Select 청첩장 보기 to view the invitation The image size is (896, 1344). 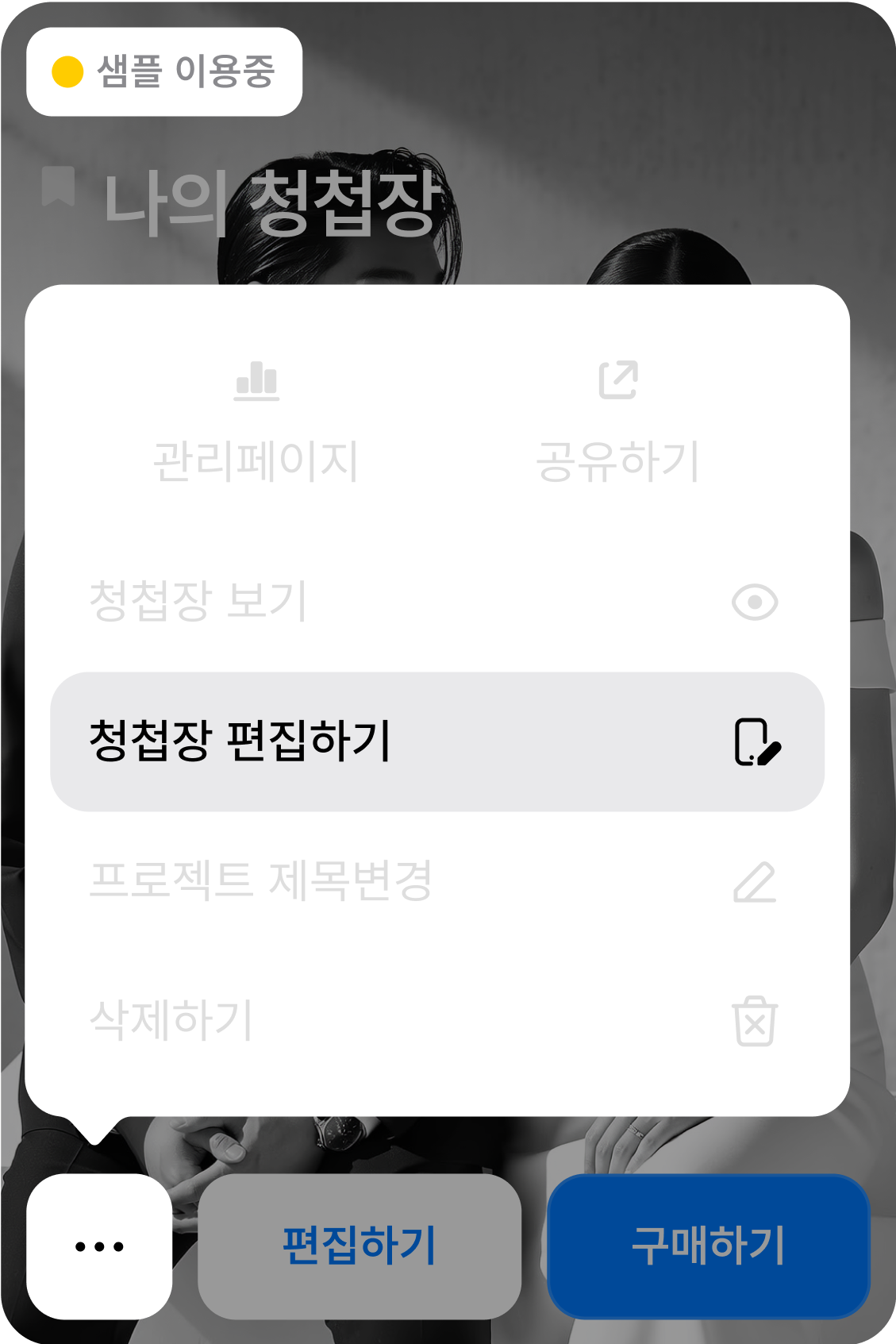436,602
